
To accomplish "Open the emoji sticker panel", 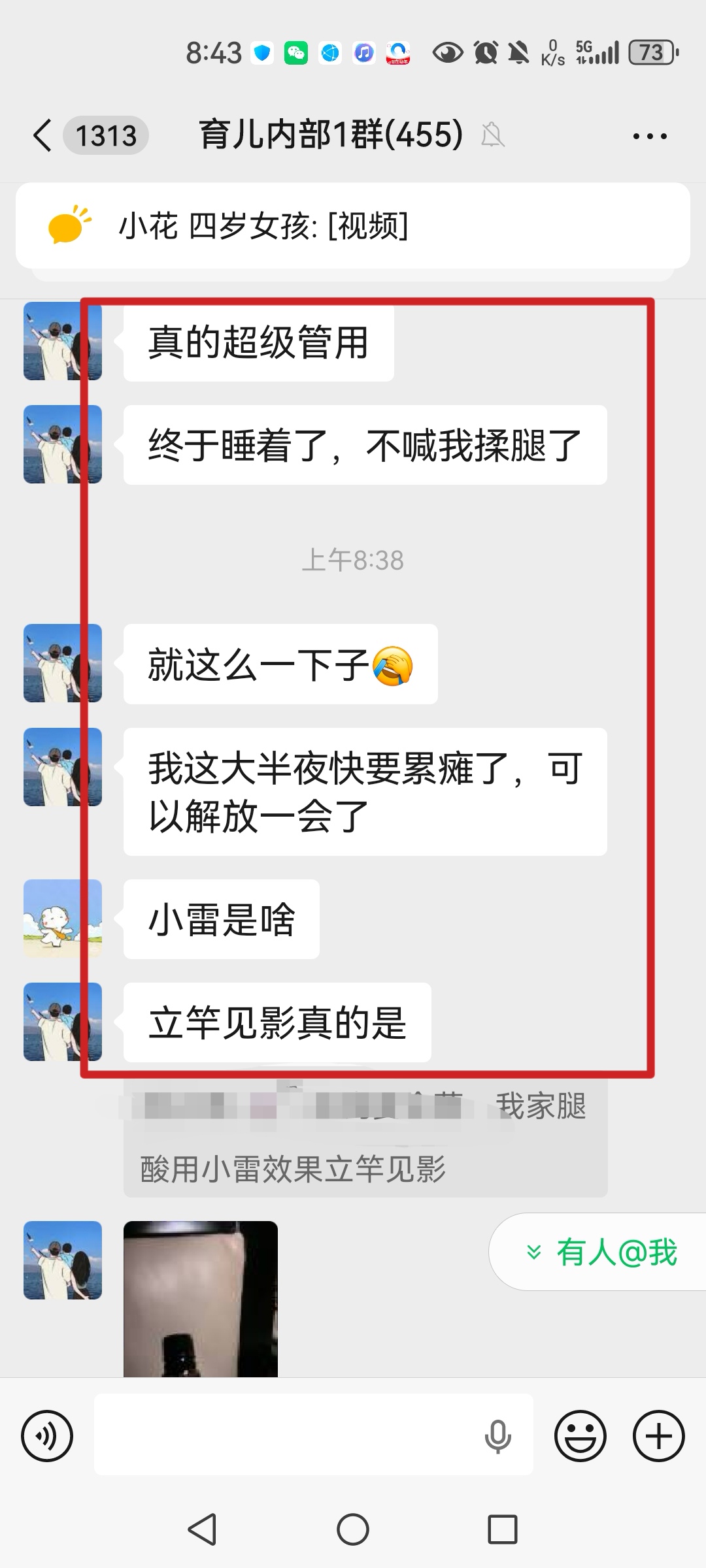I will [x=580, y=1435].
